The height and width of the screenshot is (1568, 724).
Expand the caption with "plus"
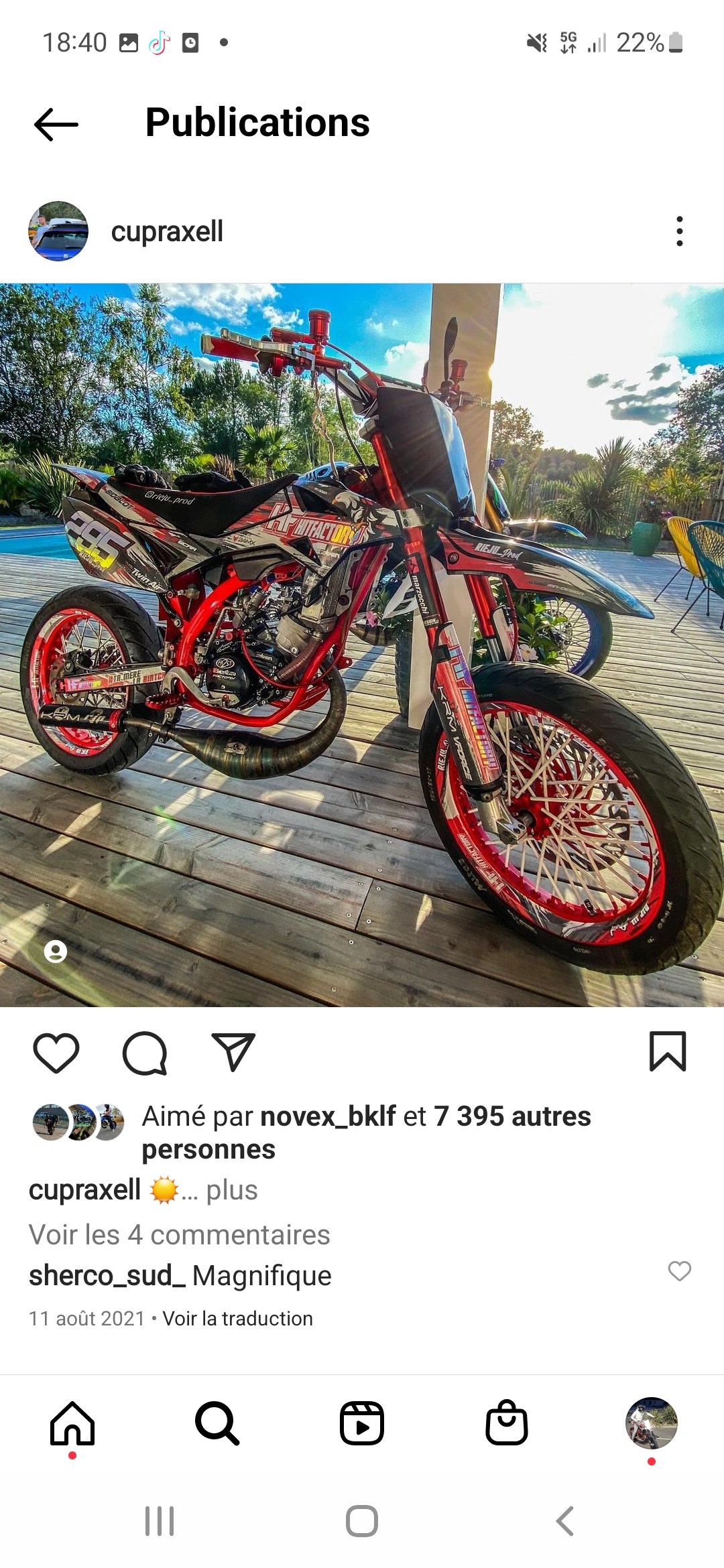(231, 1190)
